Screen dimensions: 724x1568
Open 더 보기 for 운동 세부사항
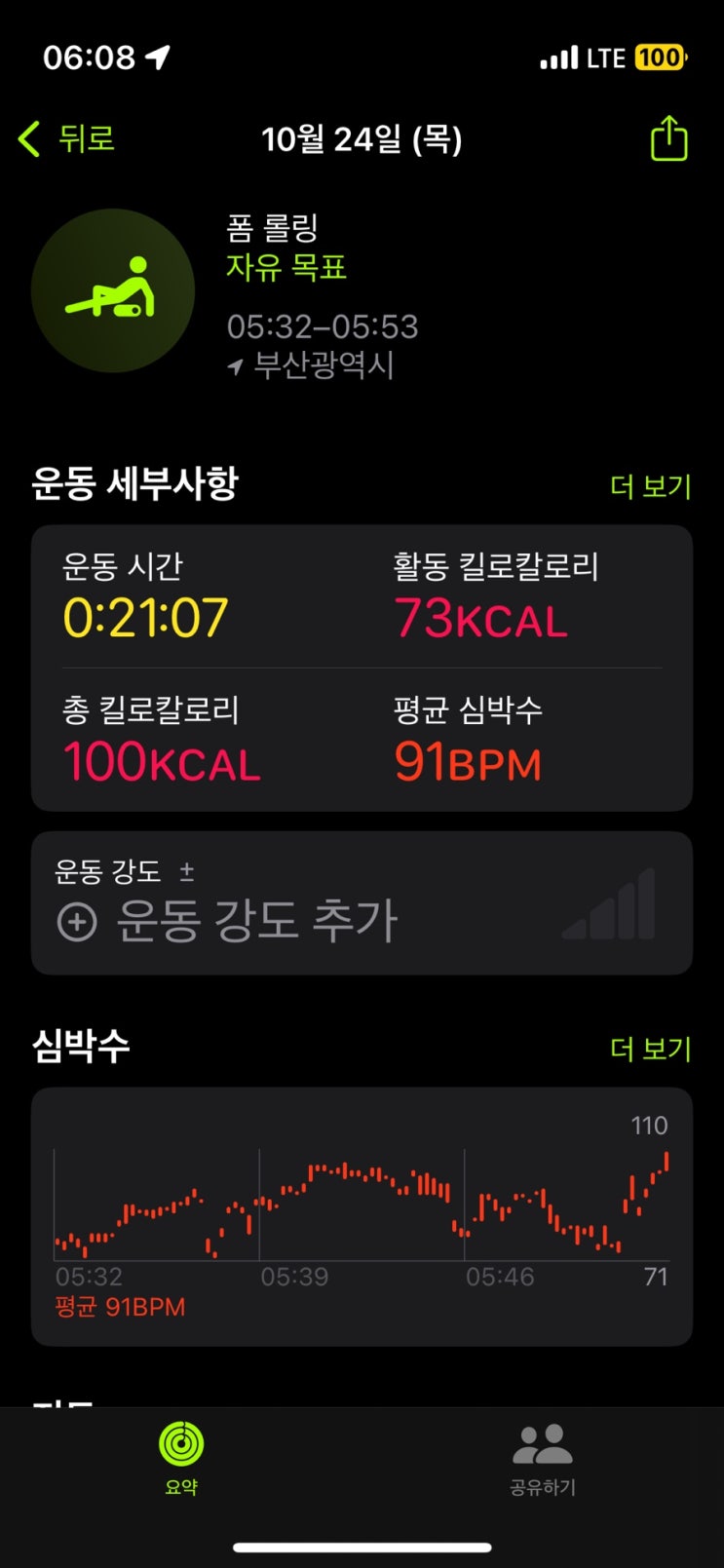(x=650, y=486)
